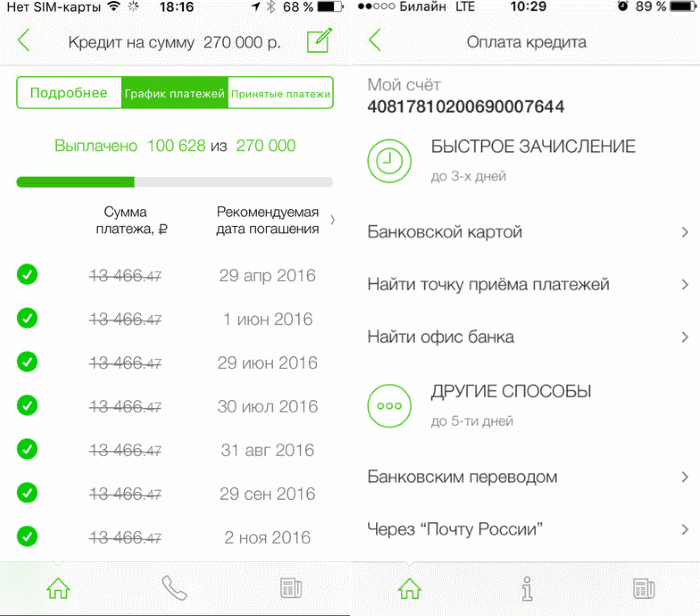Go back from the Оплата кредита screen
Image resolution: width=700 pixels, height=616 pixels.
pos(375,42)
